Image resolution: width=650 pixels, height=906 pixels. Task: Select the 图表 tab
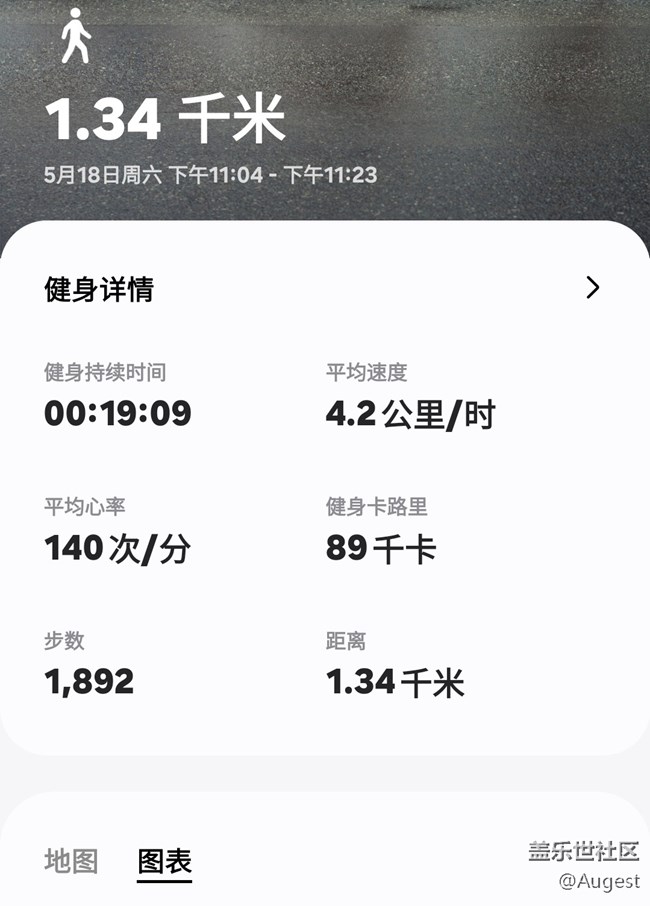164,861
